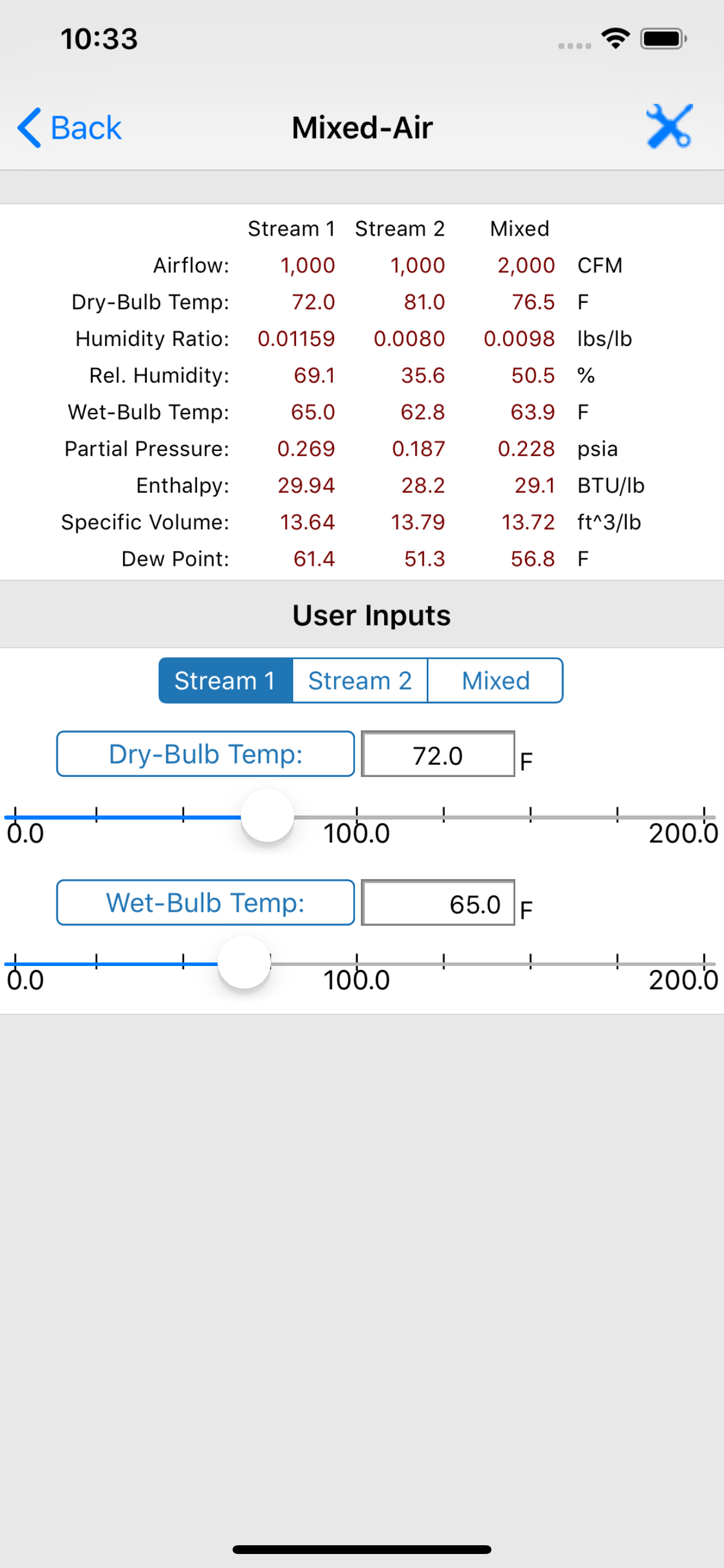Screen dimensions: 724x1568
Task: Tap the Dry-Bulb Temp parameter button
Action: 206,754
